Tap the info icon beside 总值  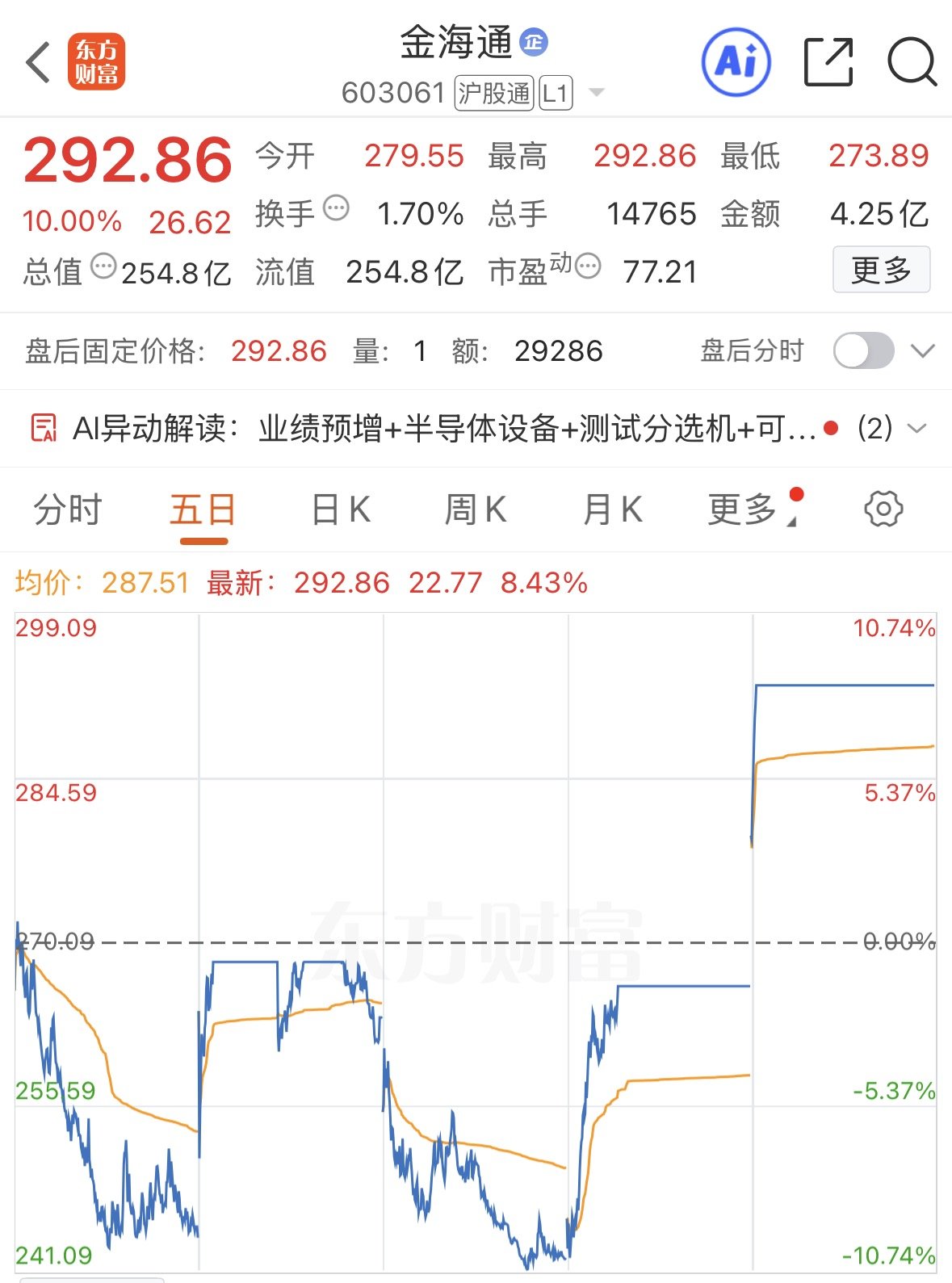coord(103,266)
